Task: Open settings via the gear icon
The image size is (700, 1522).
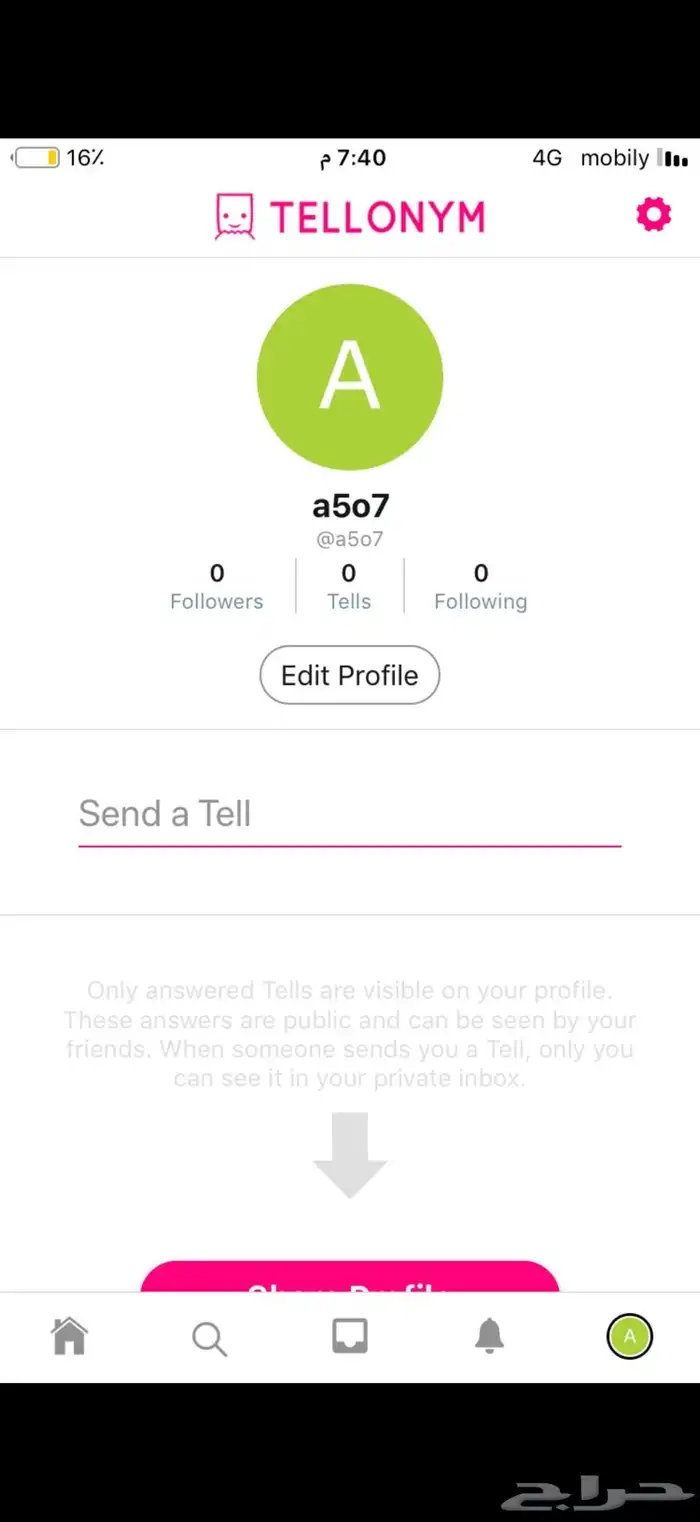Action: click(x=654, y=215)
